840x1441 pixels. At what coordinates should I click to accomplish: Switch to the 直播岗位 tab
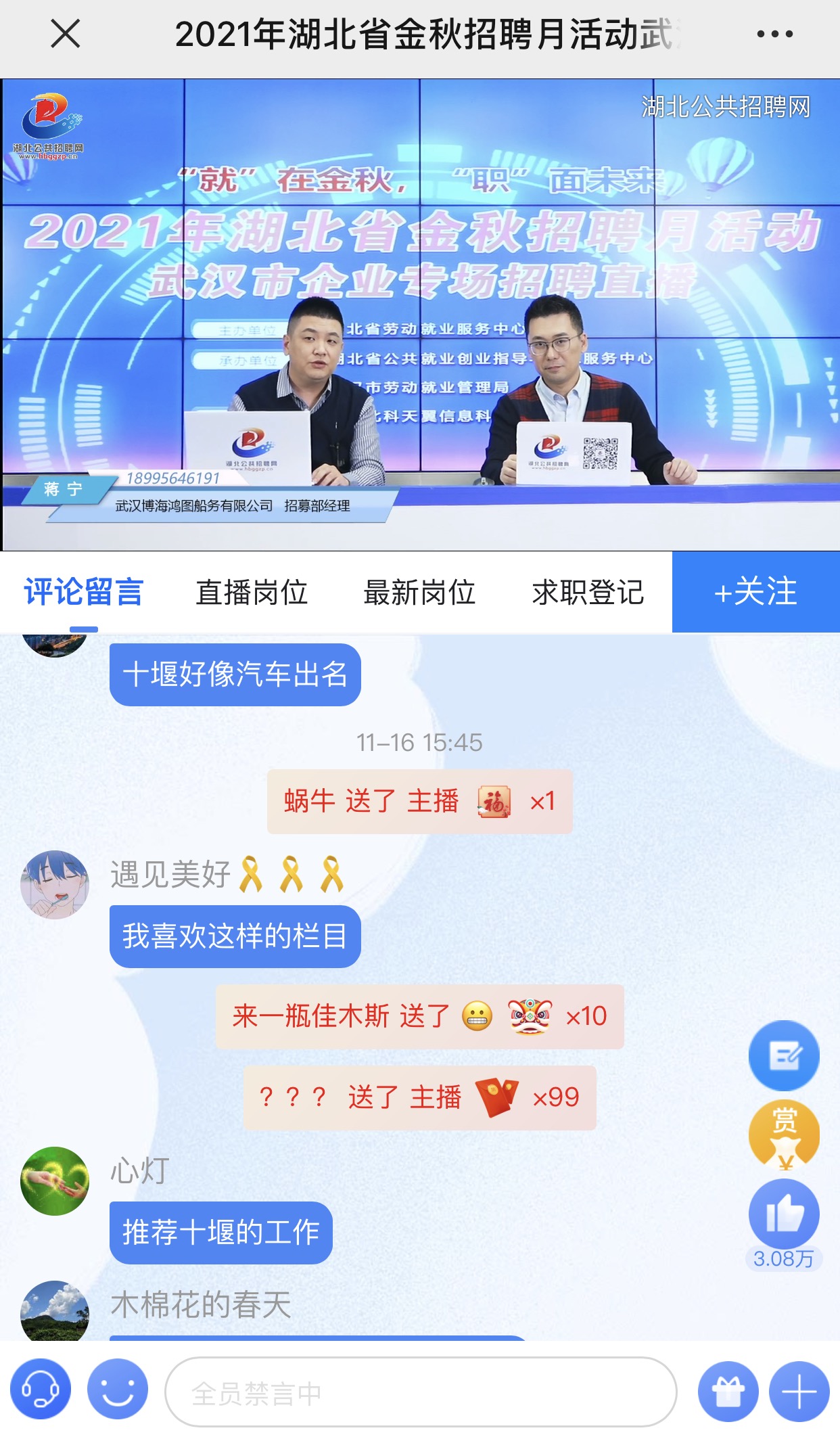pyautogui.click(x=252, y=593)
